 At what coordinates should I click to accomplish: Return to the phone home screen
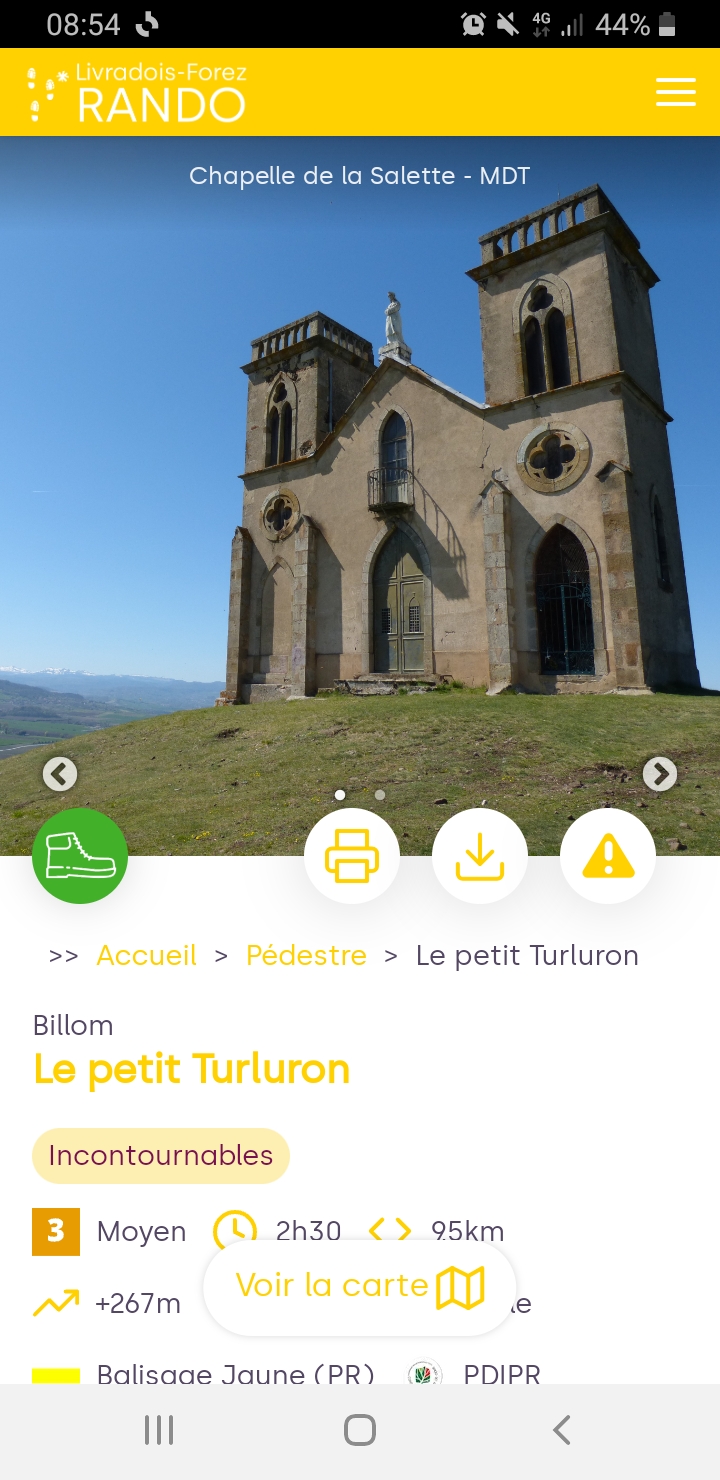click(x=360, y=1430)
